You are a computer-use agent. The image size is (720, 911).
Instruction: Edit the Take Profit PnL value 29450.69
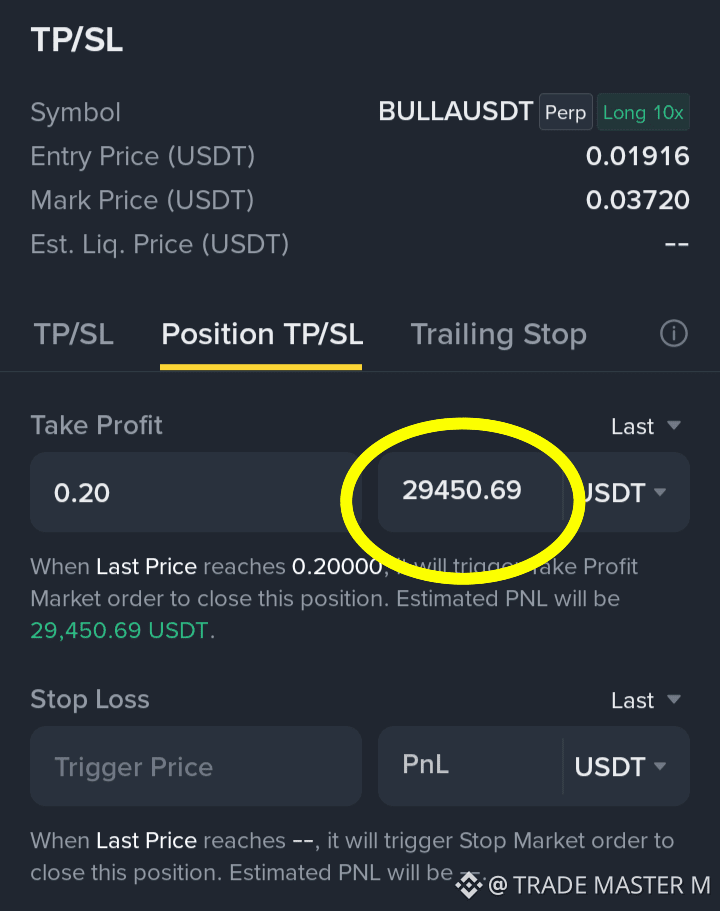click(470, 491)
